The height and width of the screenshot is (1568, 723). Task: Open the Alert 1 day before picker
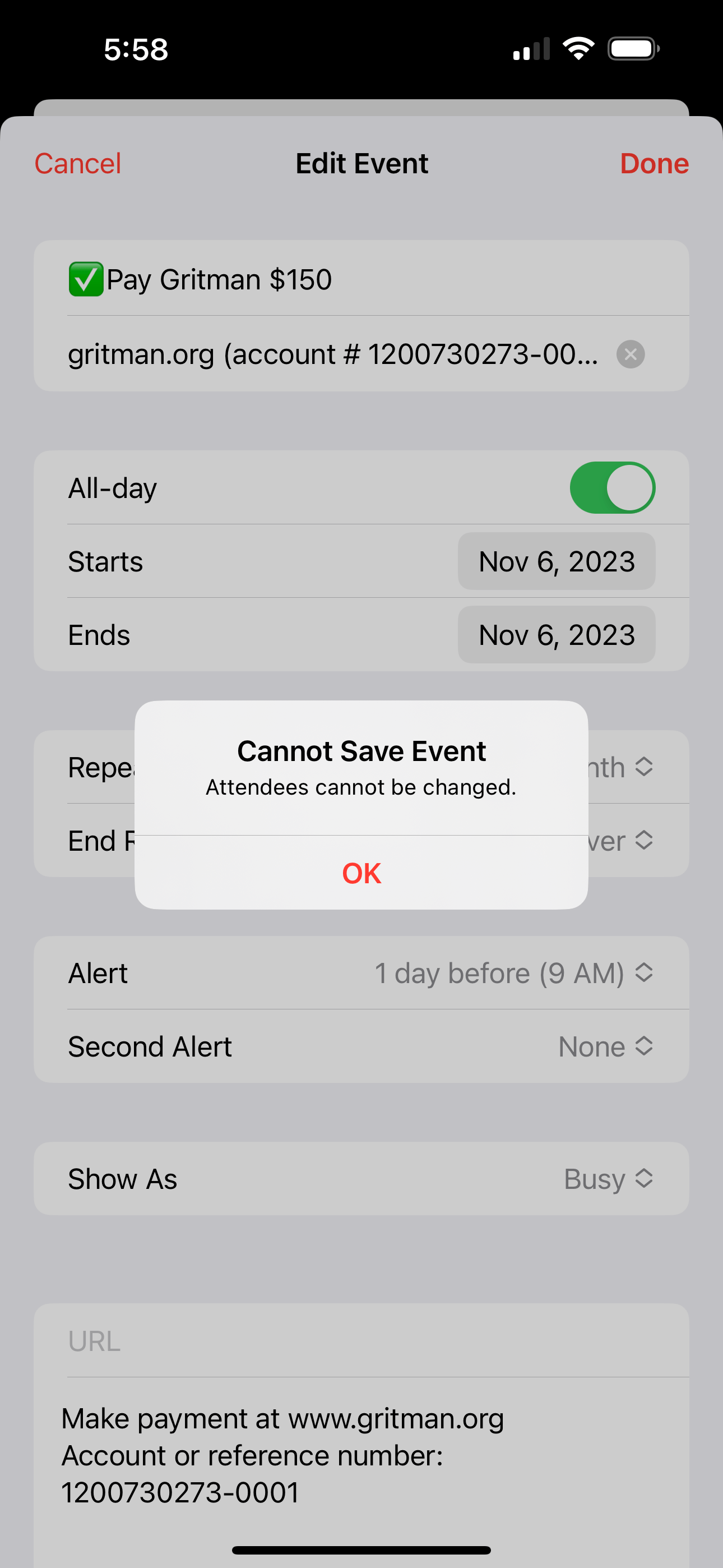[x=513, y=972]
